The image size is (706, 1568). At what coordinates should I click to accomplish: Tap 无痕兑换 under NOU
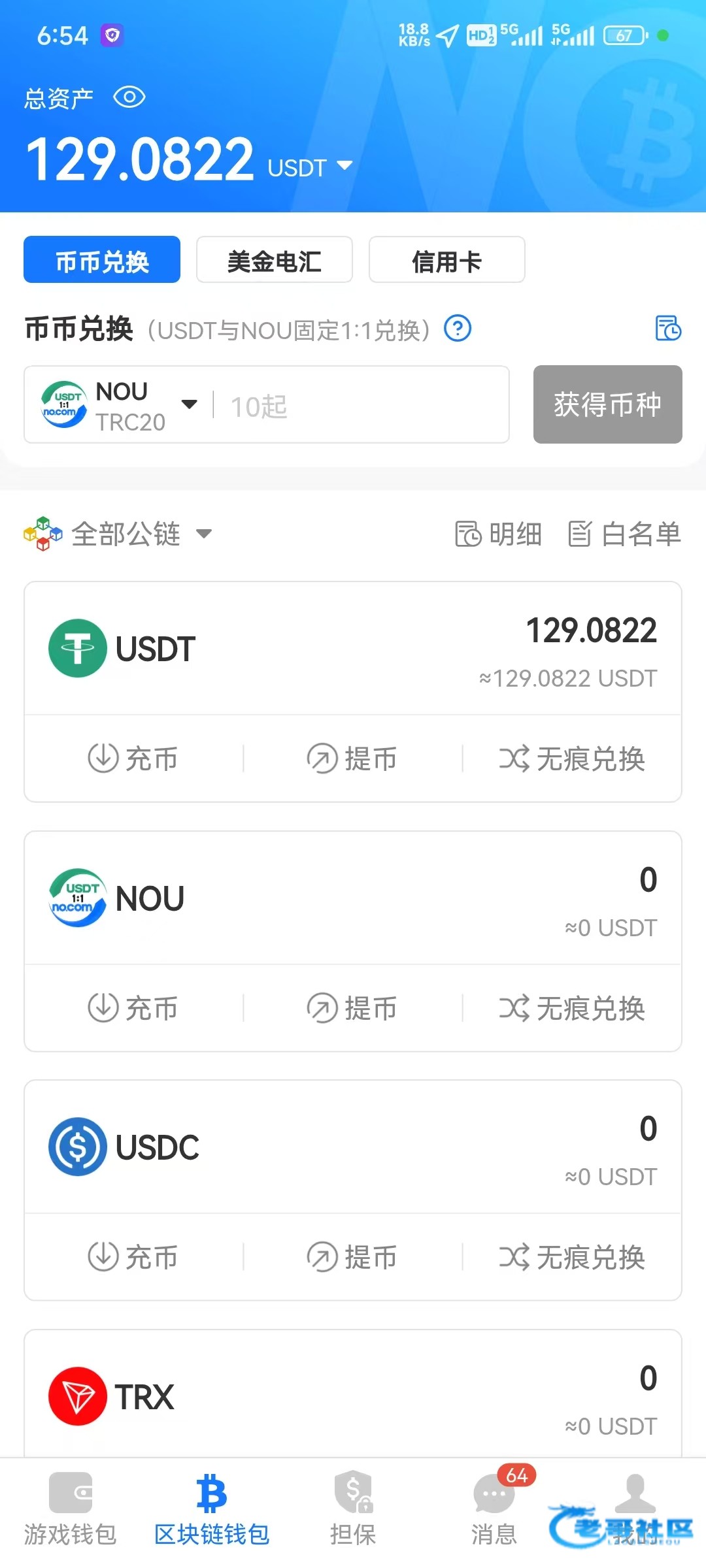pyautogui.click(x=572, y=1008)
